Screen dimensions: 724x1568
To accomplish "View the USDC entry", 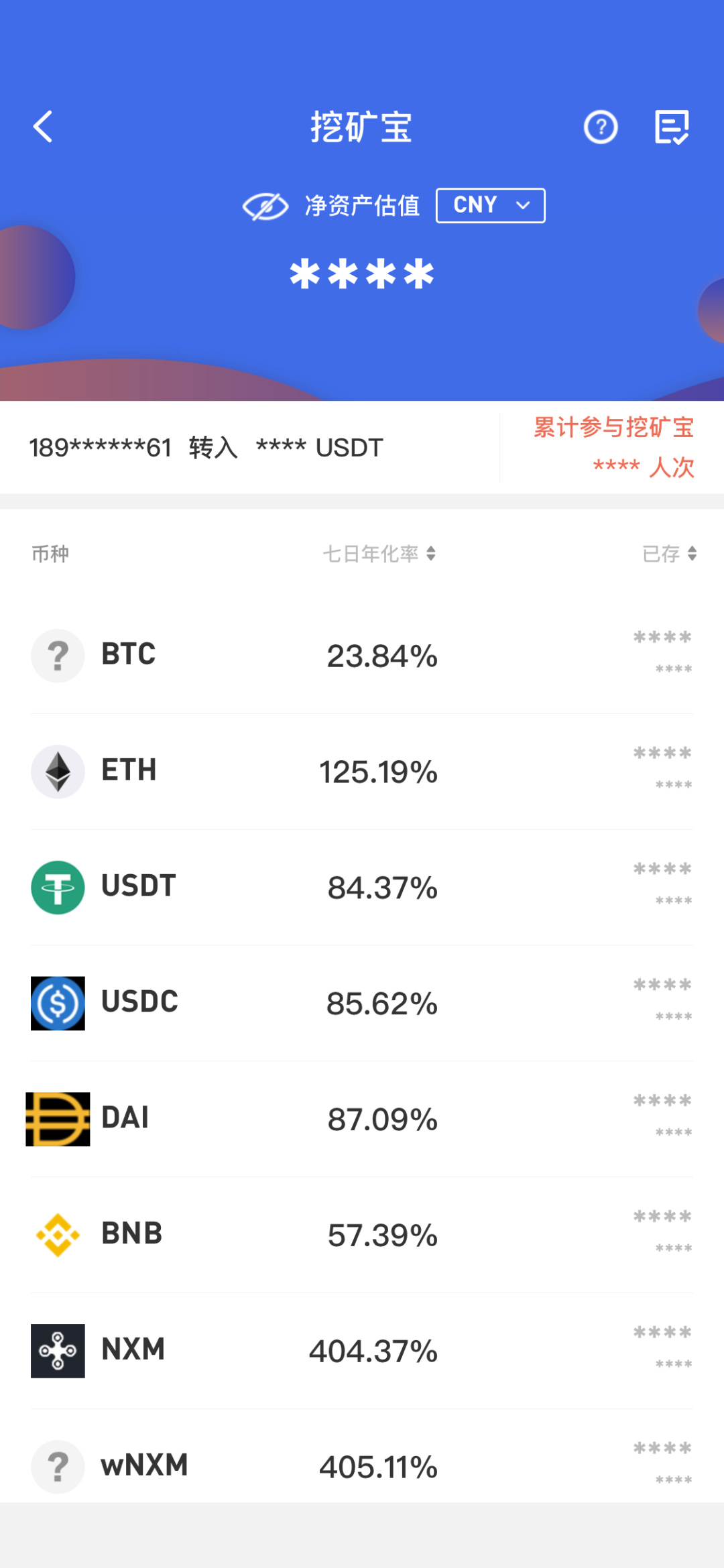I will (x=362, y=1004).
